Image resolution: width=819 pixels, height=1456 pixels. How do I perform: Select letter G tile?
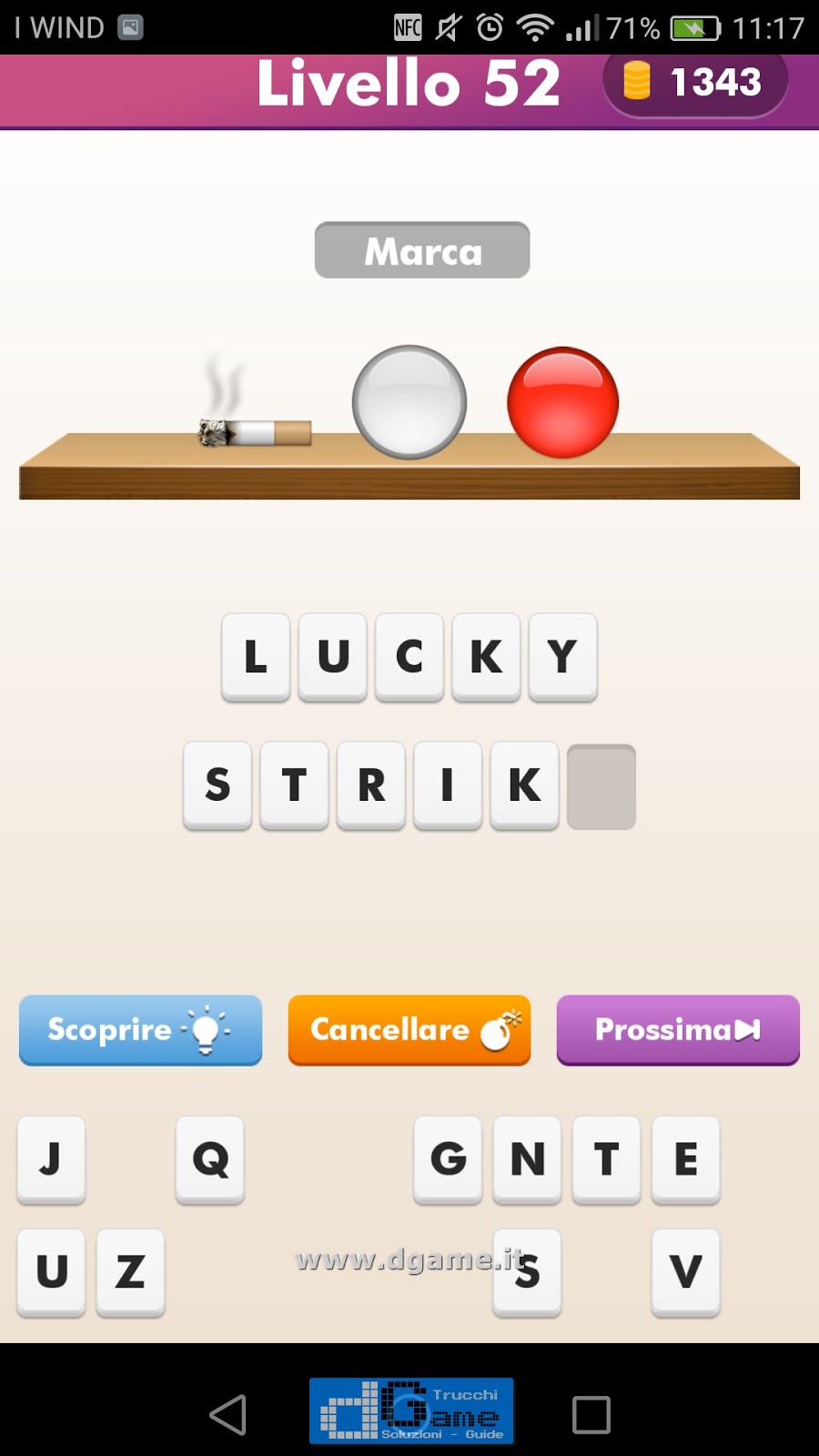point(448,1158)
